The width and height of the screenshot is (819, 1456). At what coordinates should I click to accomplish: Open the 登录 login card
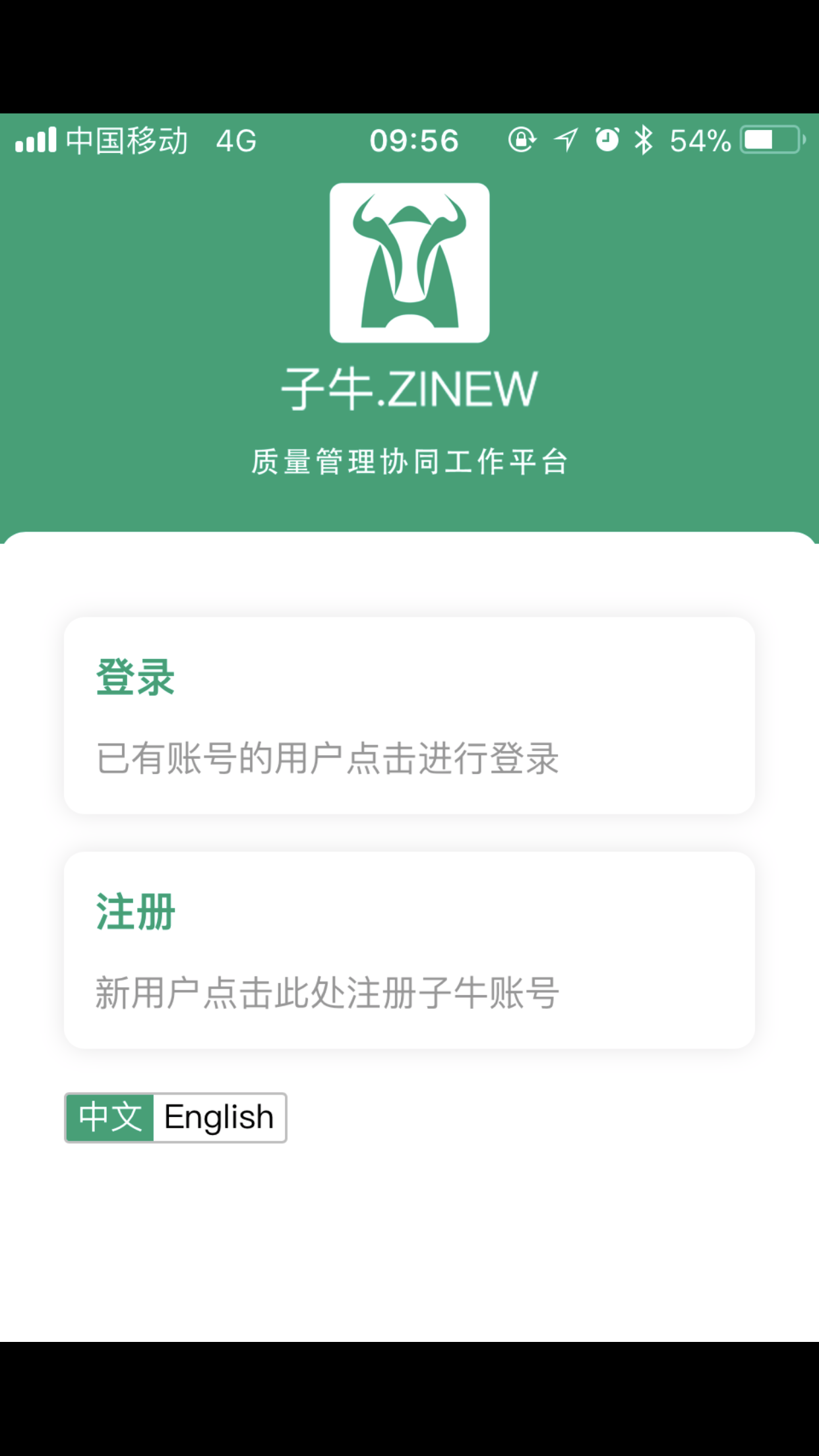tap(409, 715)
